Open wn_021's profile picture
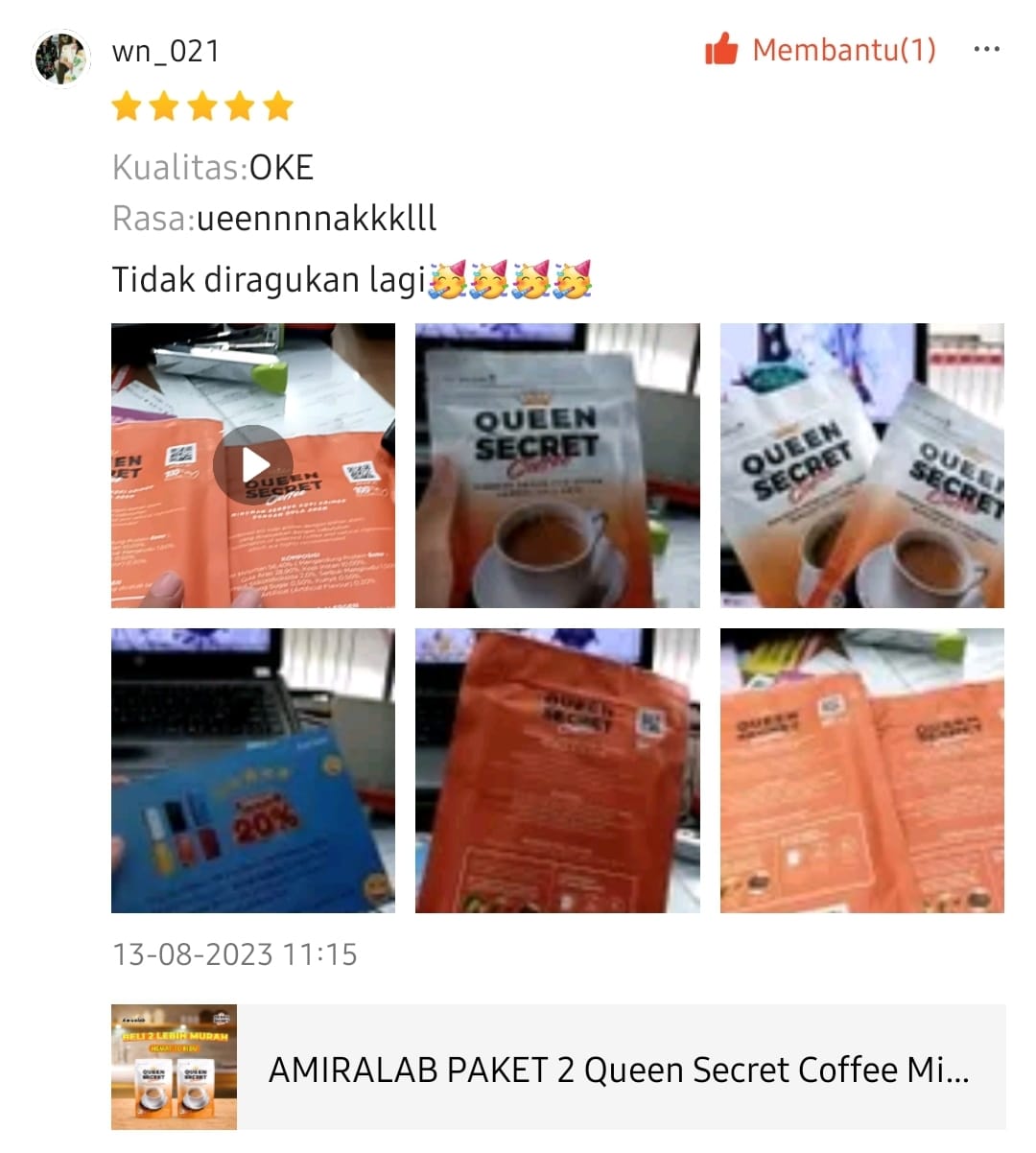Screen dimensions: 1036x1153 [61, 58]
